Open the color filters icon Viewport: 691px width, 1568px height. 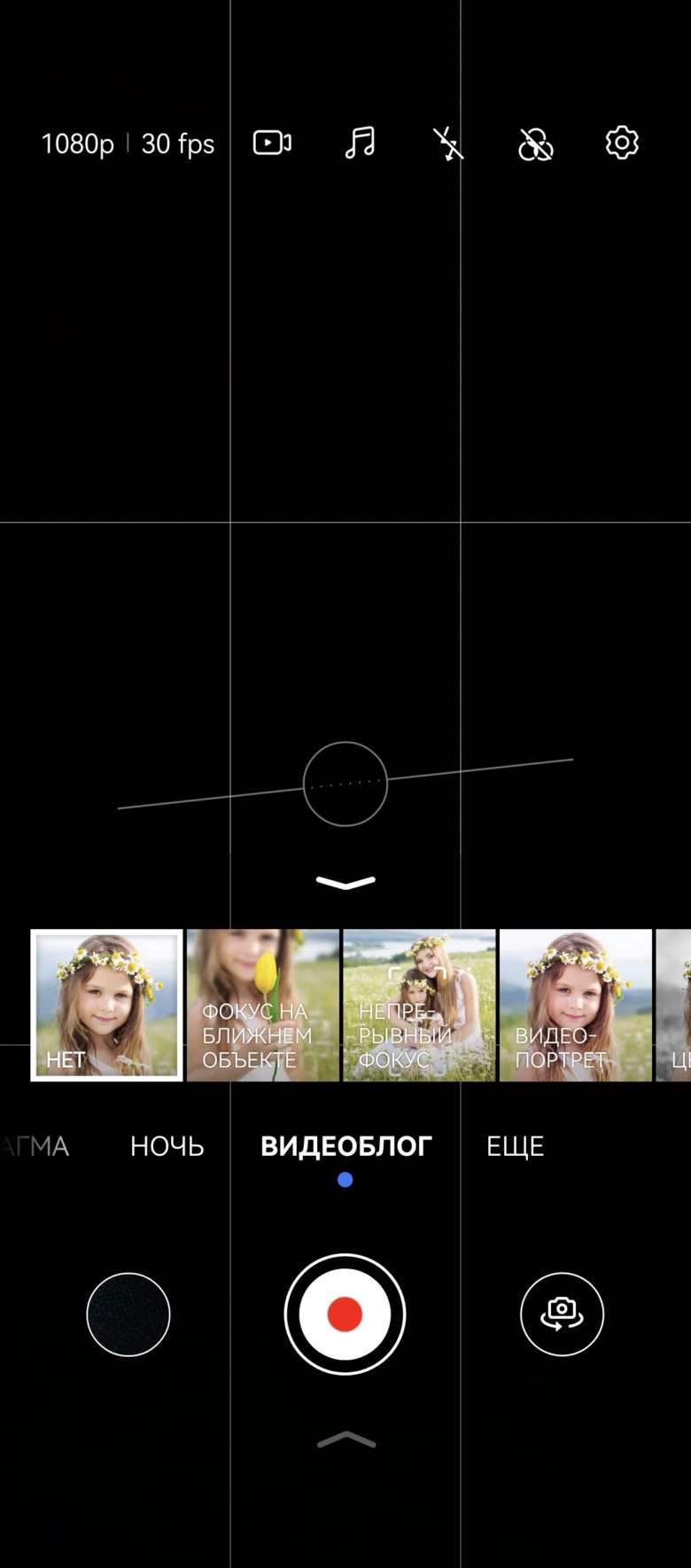(535, 144)
